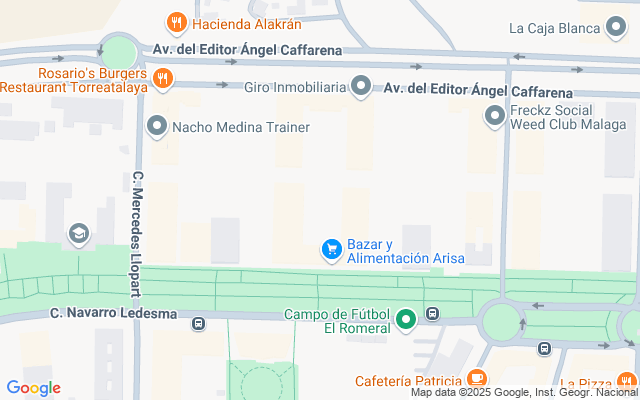The height and width of the screenshot is (400, 640).
Task: Tap the La Pizza restaurant marker
Action: 626,382
